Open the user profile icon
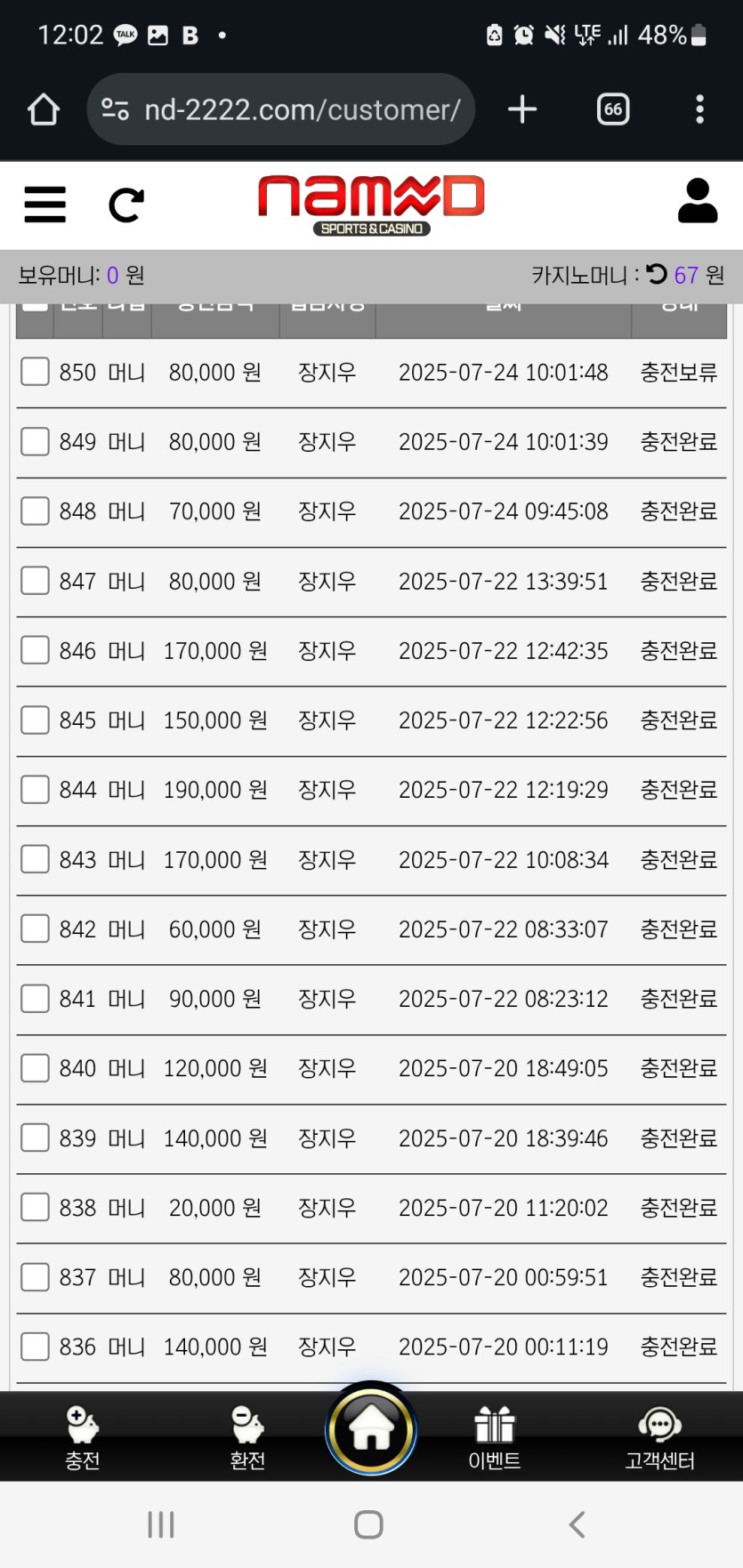This screenshot has width=743, height=1568. (x=698, y=201)
